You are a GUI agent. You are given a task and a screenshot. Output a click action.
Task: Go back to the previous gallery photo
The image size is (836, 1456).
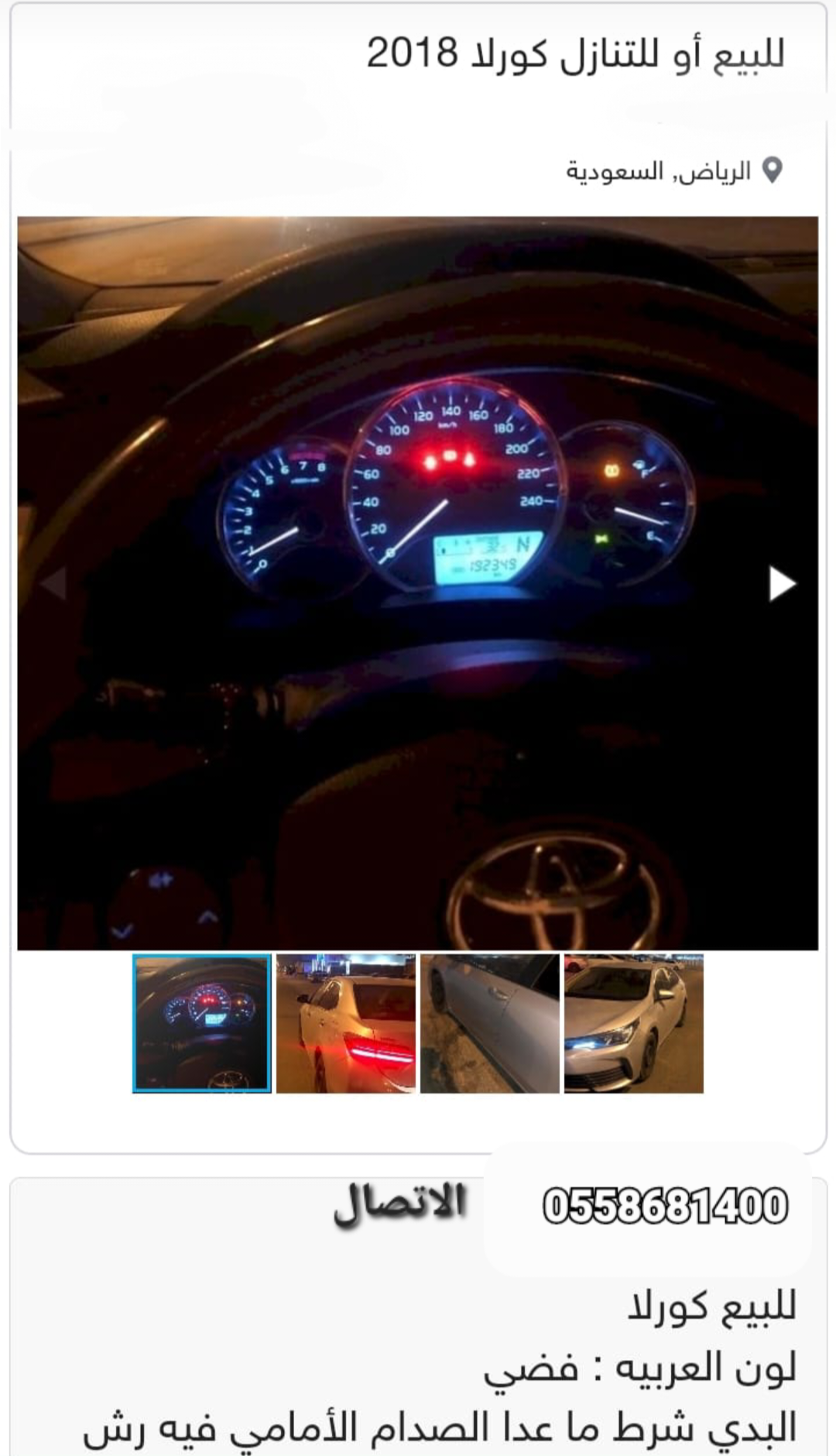[x=53, y=583]
